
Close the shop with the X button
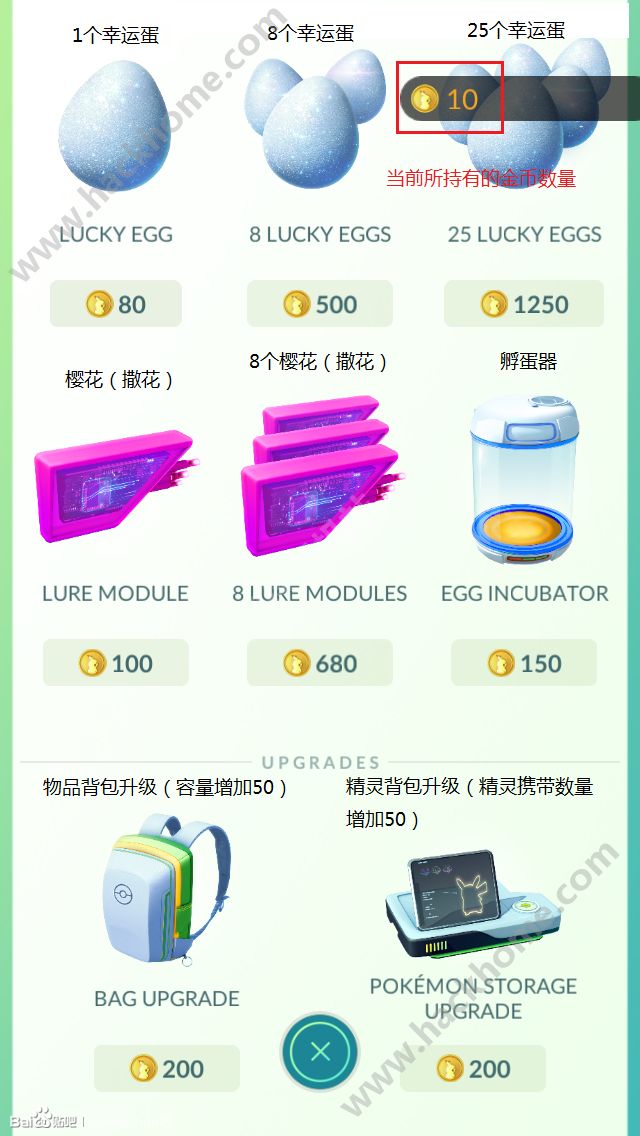tap(320, 1052)
